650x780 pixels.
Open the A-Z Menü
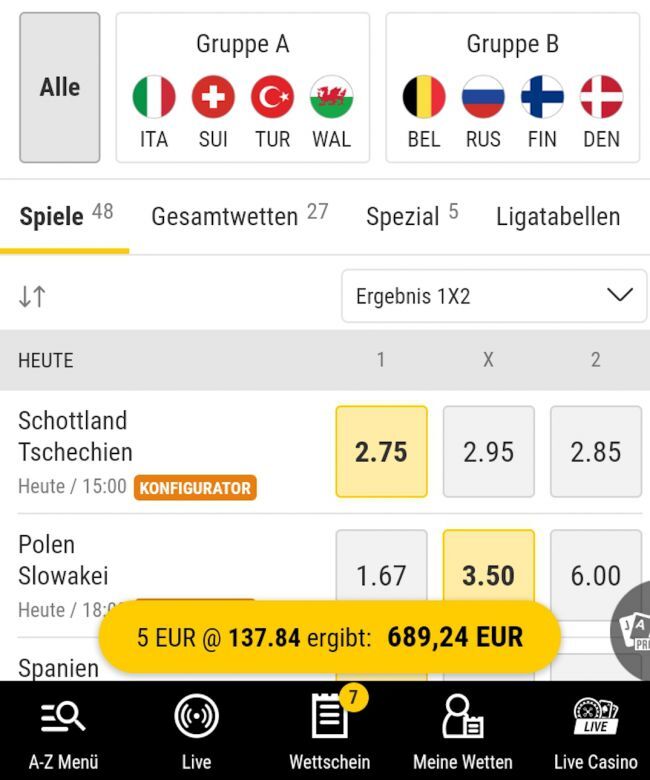pos(63,732)
